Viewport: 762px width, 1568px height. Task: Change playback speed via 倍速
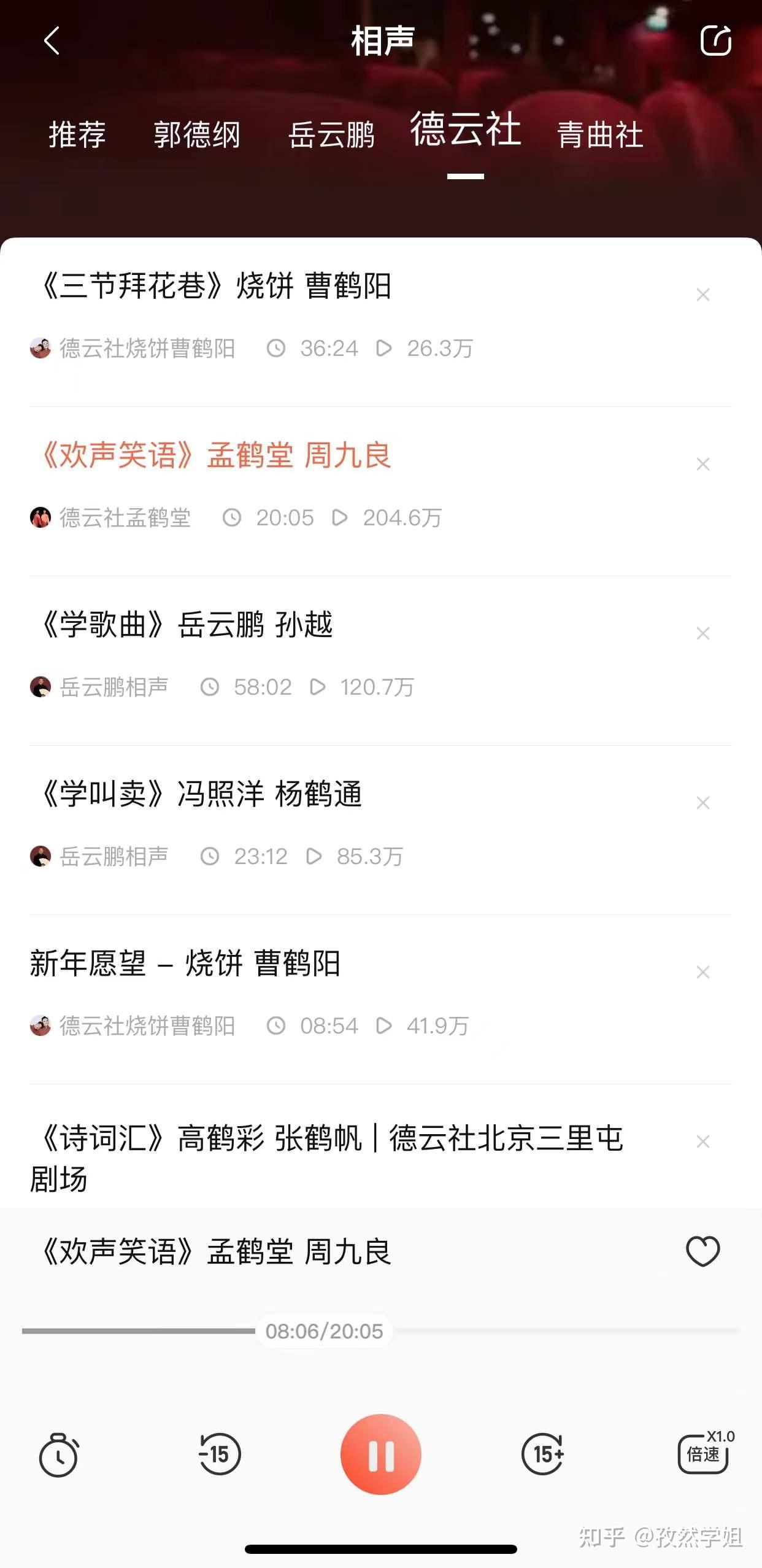coord(704,1454)
